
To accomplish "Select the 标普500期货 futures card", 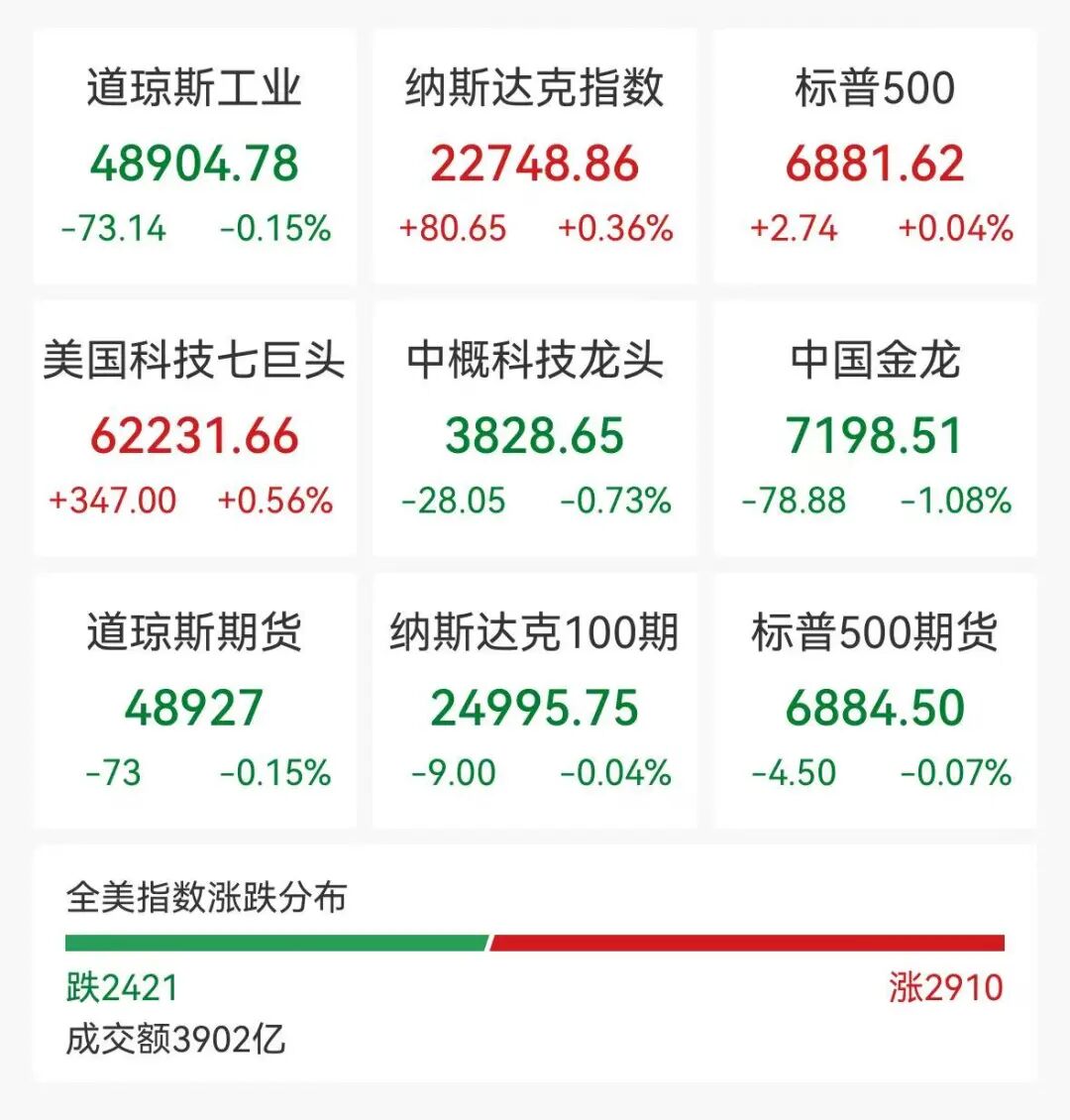I will (875, 700).
